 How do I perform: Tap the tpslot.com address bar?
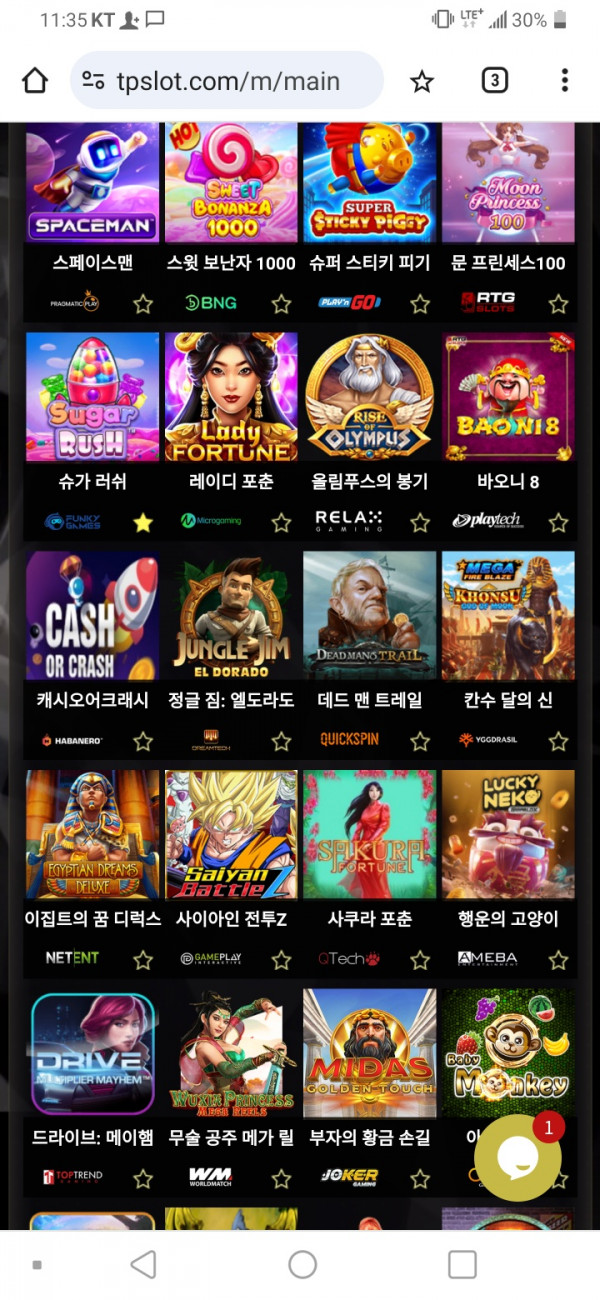(x=227, y=81)
